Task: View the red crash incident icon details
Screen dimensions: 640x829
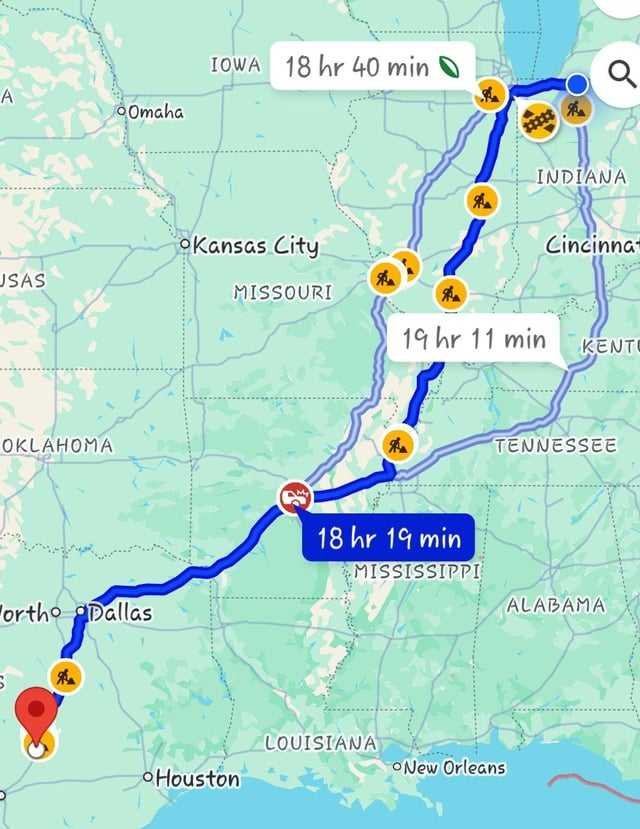Action: point(295,496)
